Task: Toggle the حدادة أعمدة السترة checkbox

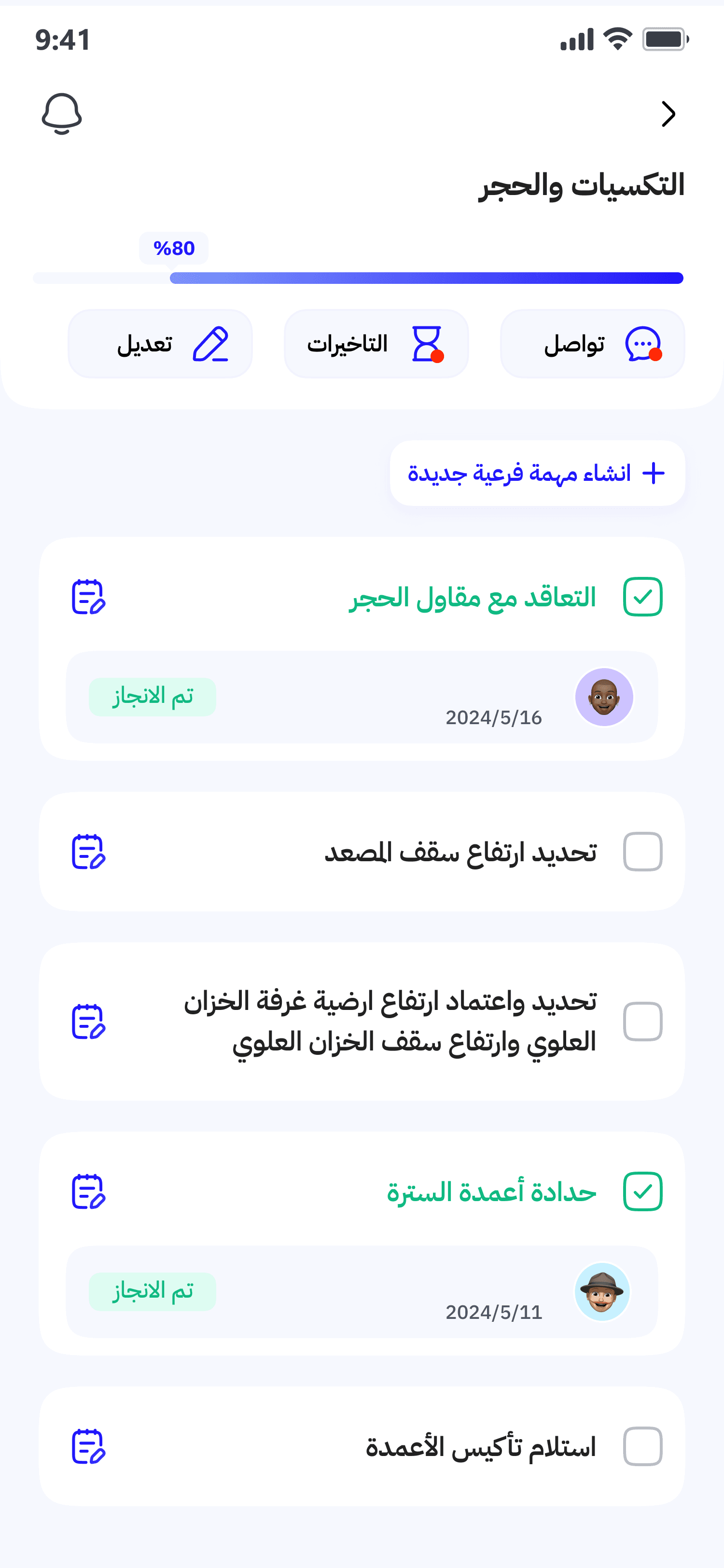Action: coord(643,1191)
